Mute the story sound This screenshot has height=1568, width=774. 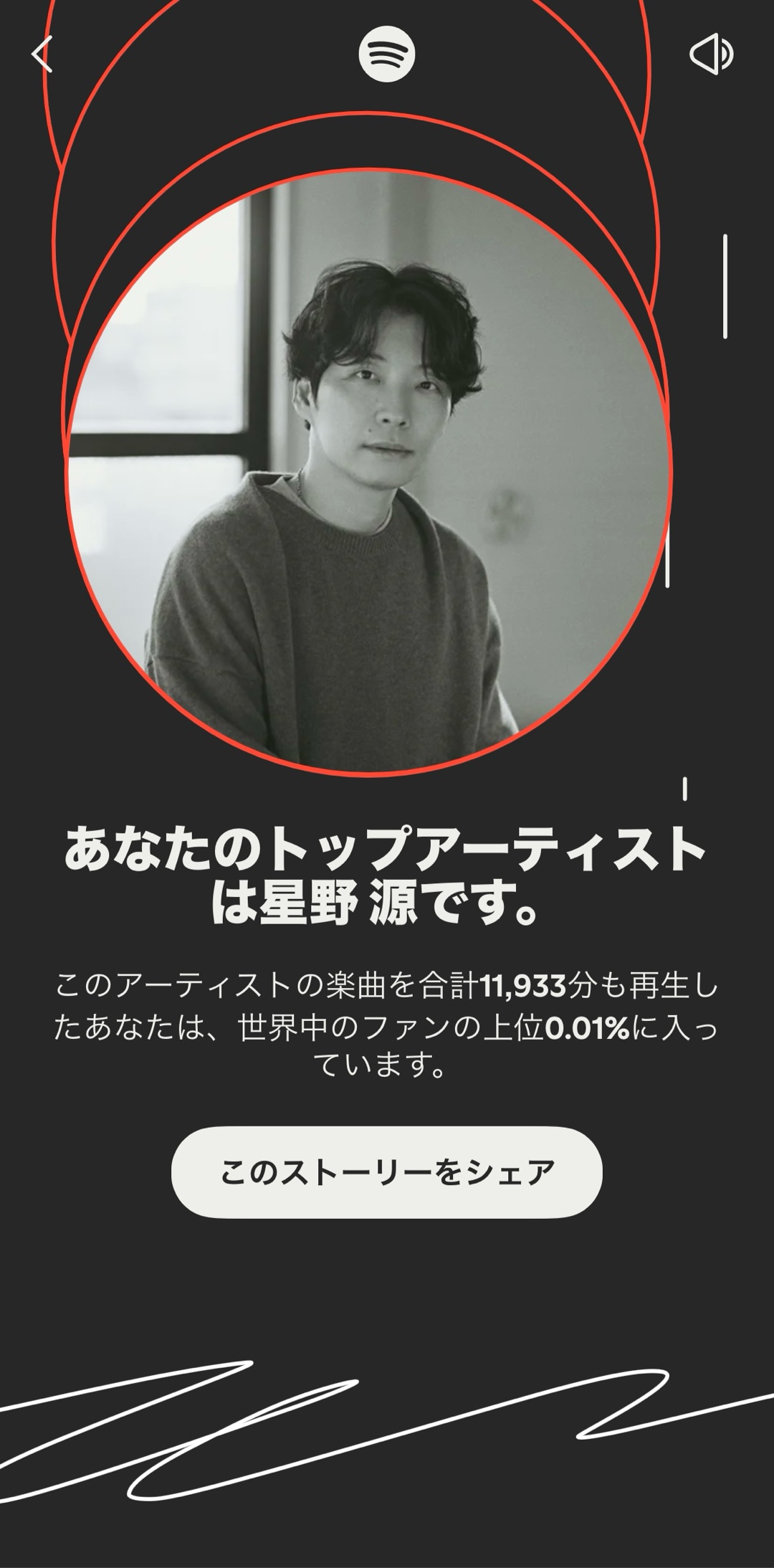(710, 54)
